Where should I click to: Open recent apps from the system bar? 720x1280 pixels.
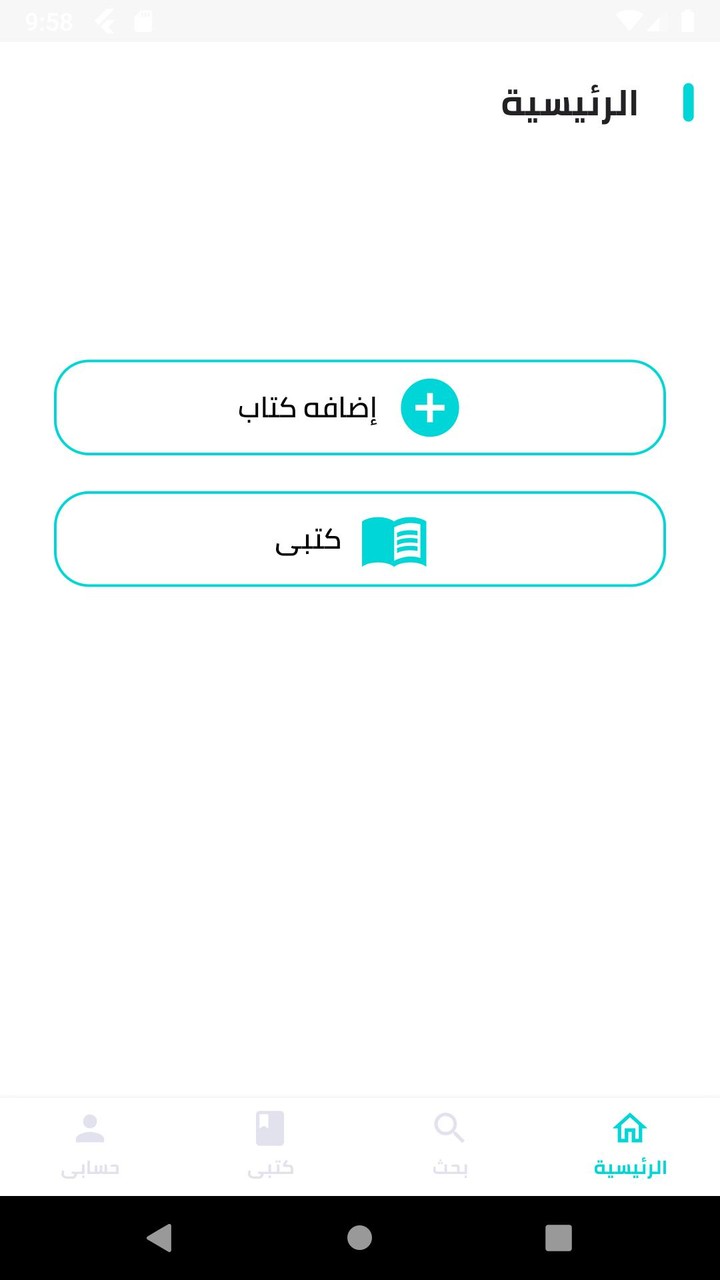coord(559,1238)
